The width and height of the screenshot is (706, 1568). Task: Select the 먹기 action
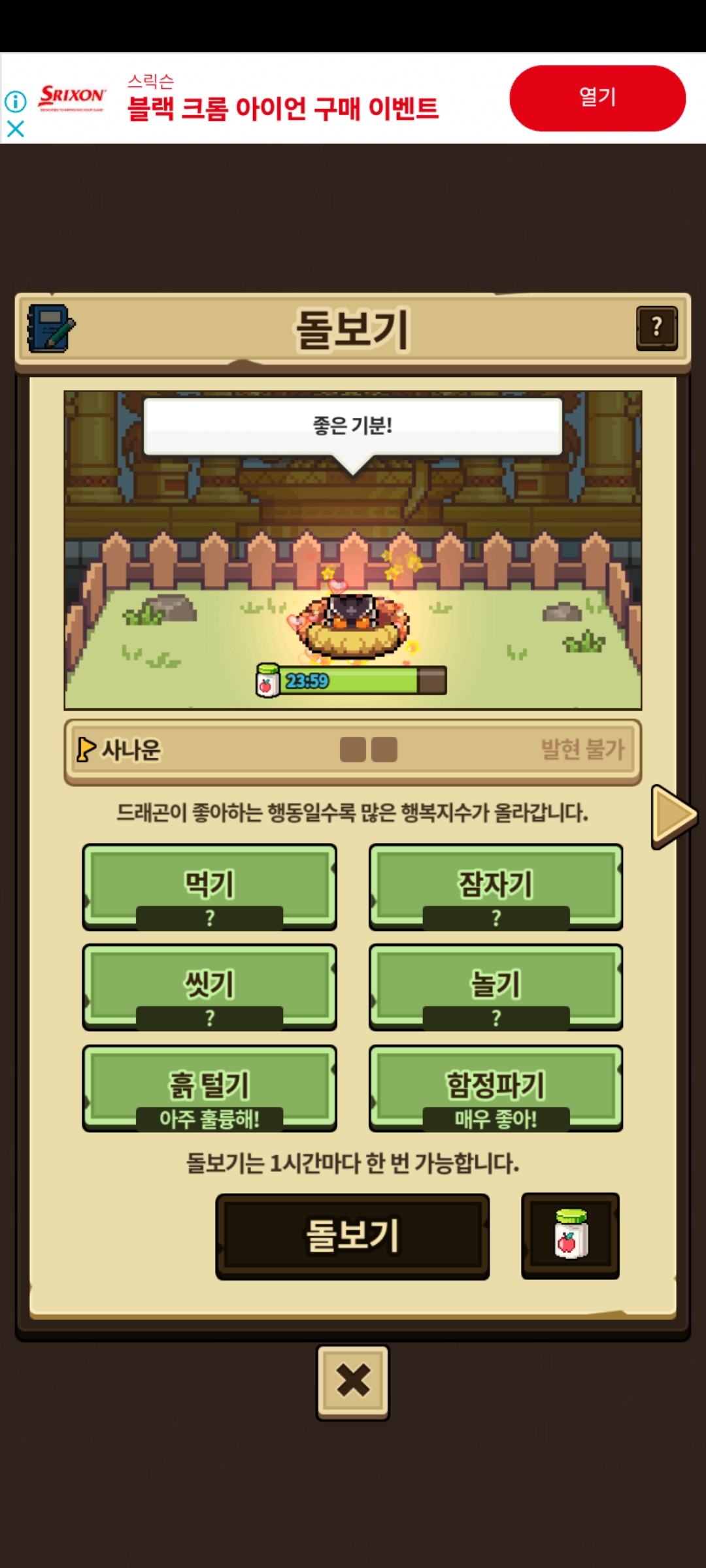click(x=209, y=887)
